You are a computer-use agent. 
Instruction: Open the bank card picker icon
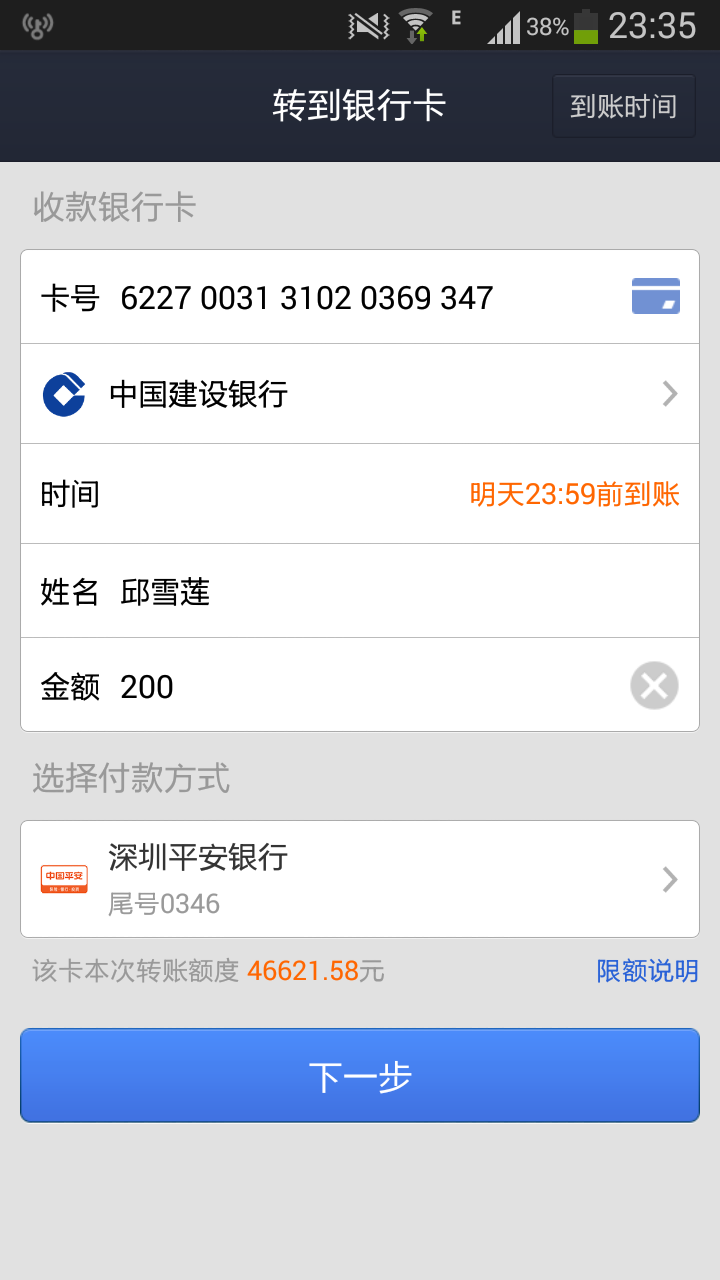point(655,297)
